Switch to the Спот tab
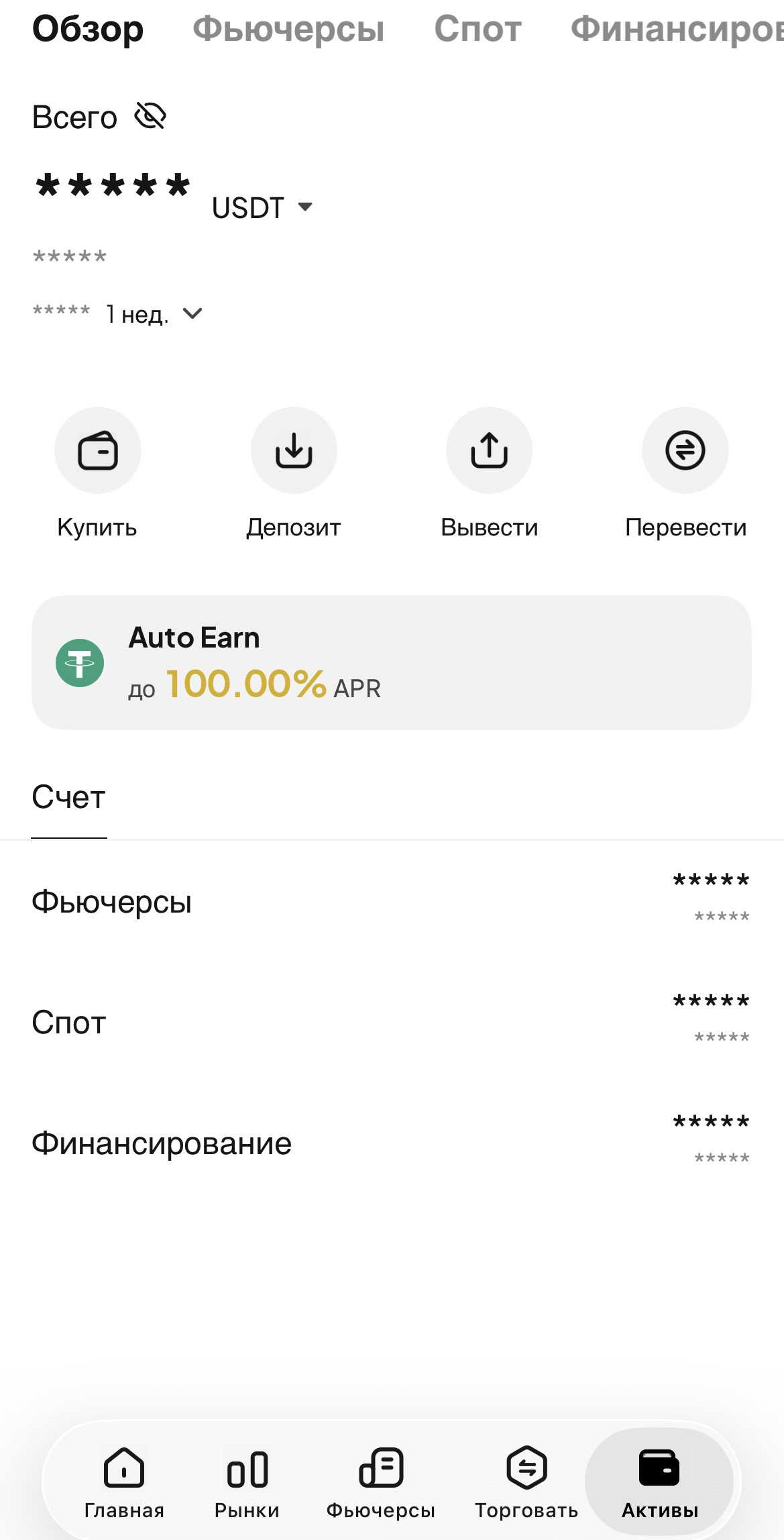 pos(478,28)
